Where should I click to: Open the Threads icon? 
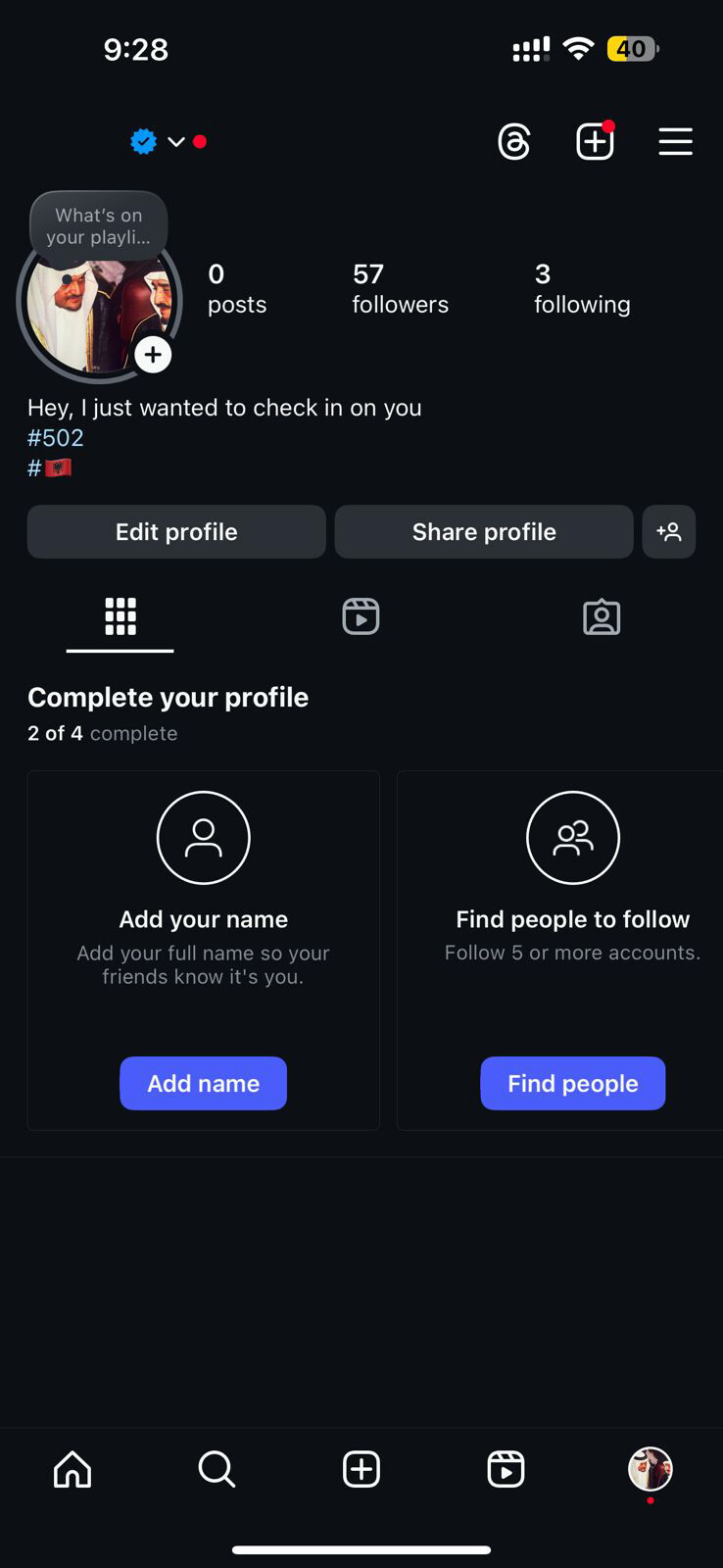(x=514, y=142)
